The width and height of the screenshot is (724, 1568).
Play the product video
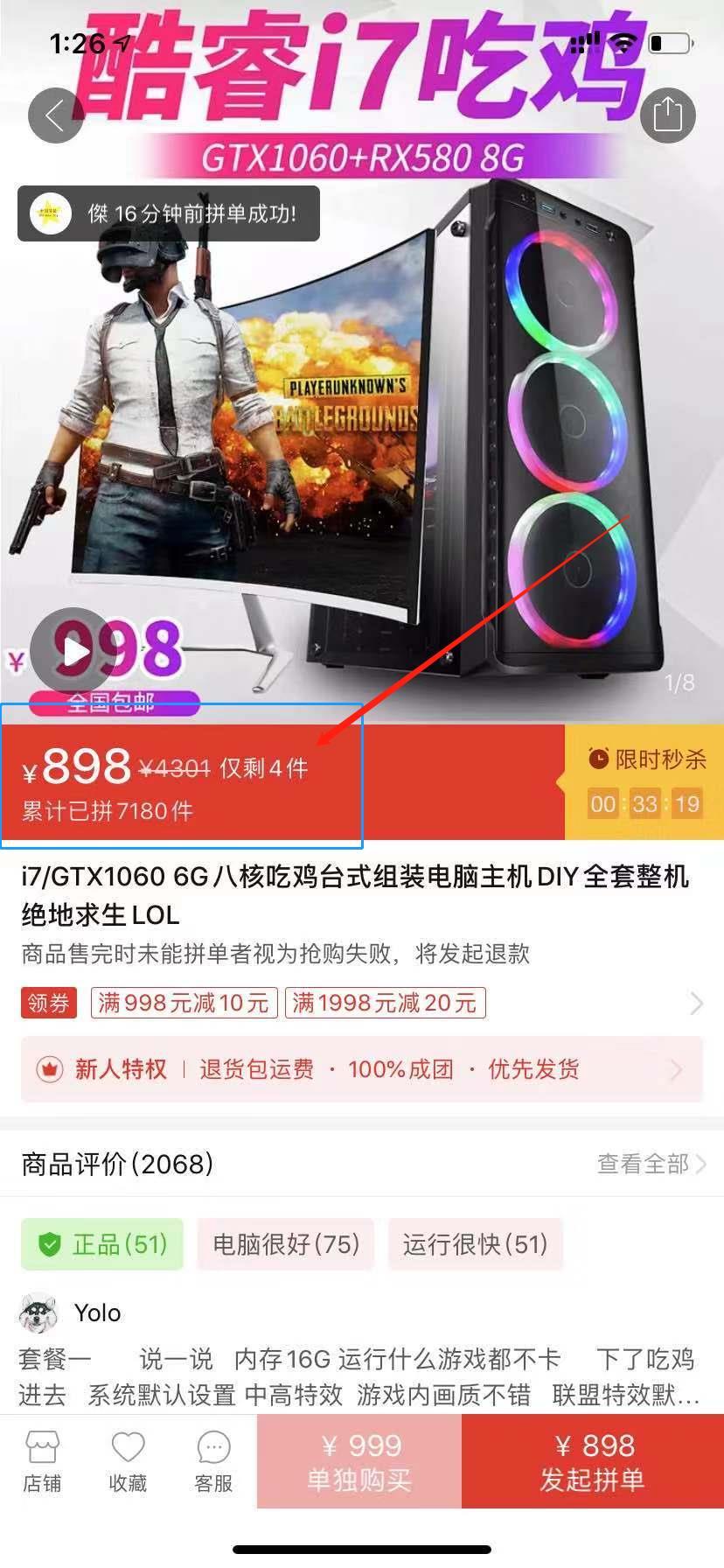tap(73, 651)
